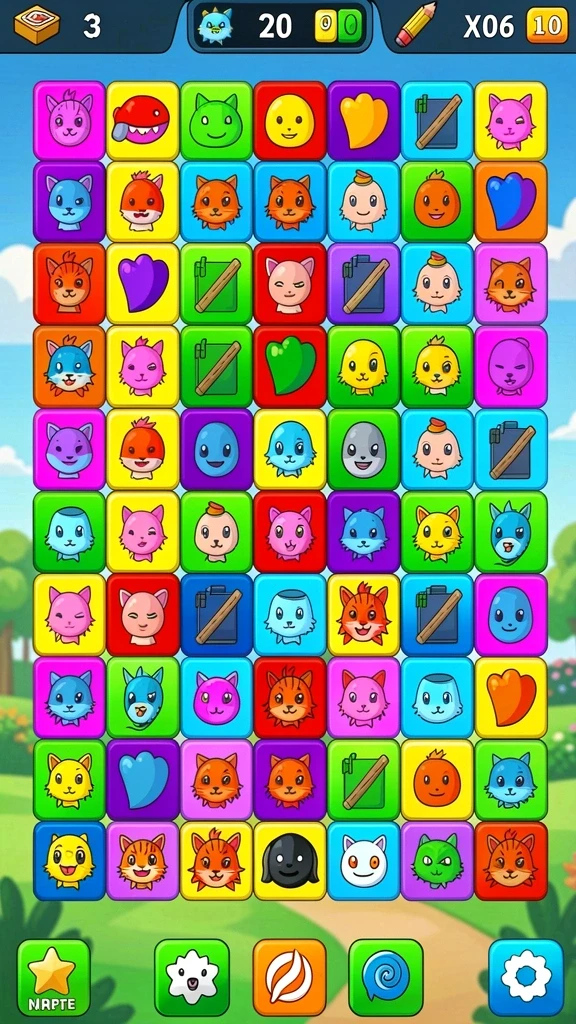Image resolution: width=576 pixels, height=1024 pixels.
Task: Use the green spiral booster
Action: pyautogui.click(x=386, y=978)
